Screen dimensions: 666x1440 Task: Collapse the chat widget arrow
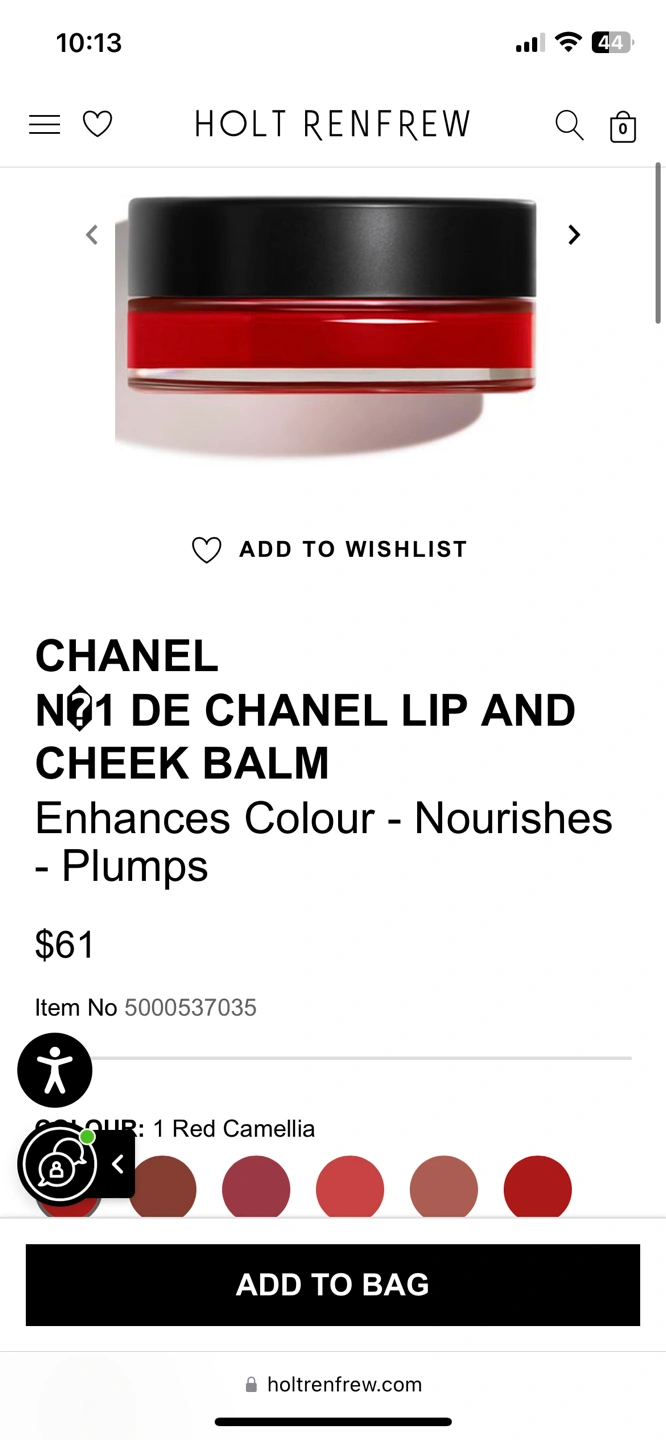(x=118, y=1164)
